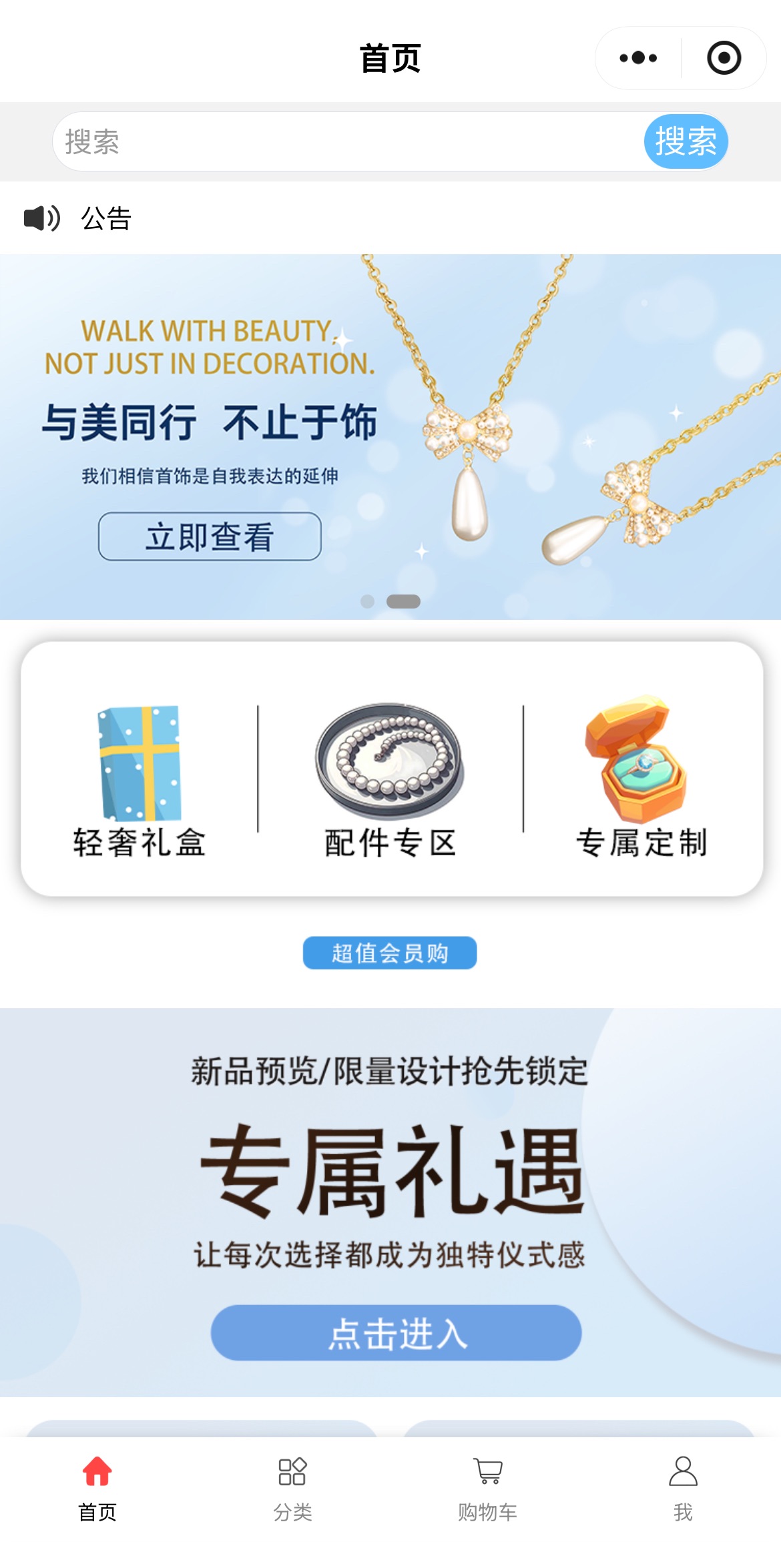Focus the 搜索 text field
The width and height of the screenshot is (781, 1568).
pos(347,141)
